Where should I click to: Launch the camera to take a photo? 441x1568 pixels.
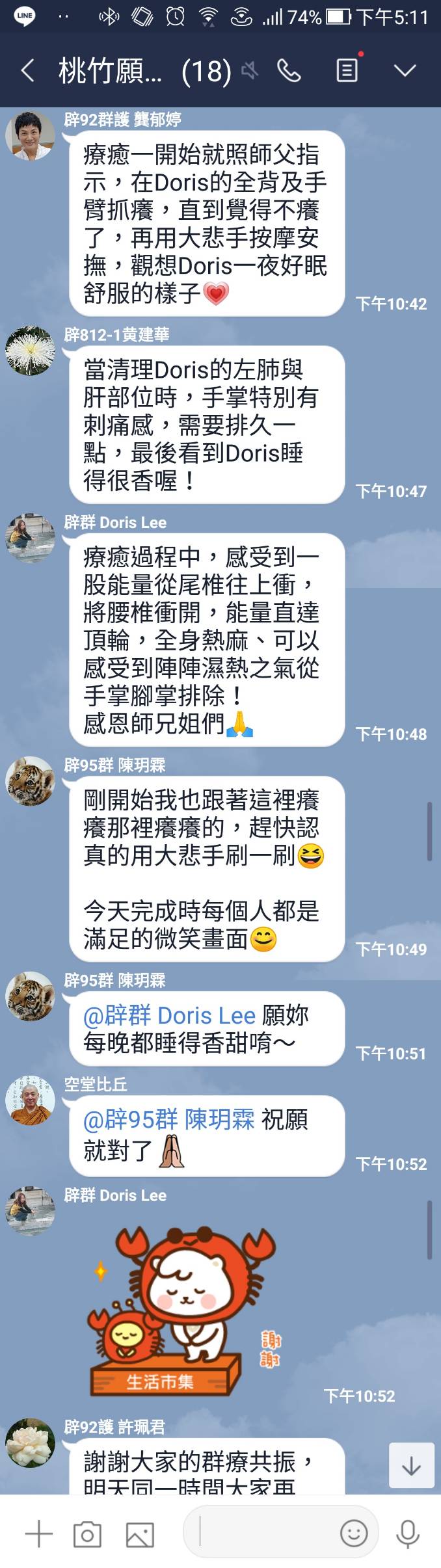point(87,1534)
